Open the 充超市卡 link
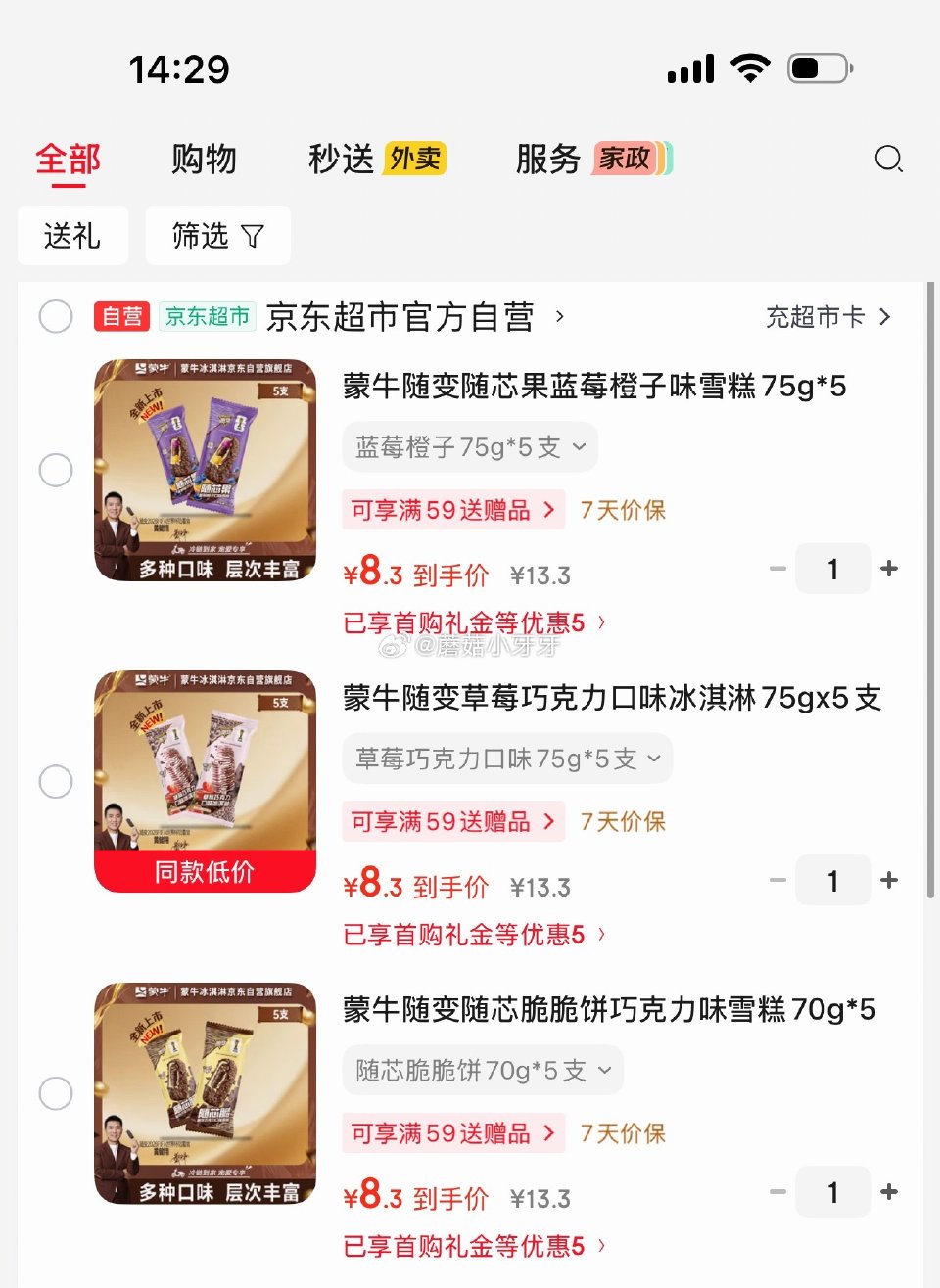This screenshot has width=940, height=1288. coord(816,317)
